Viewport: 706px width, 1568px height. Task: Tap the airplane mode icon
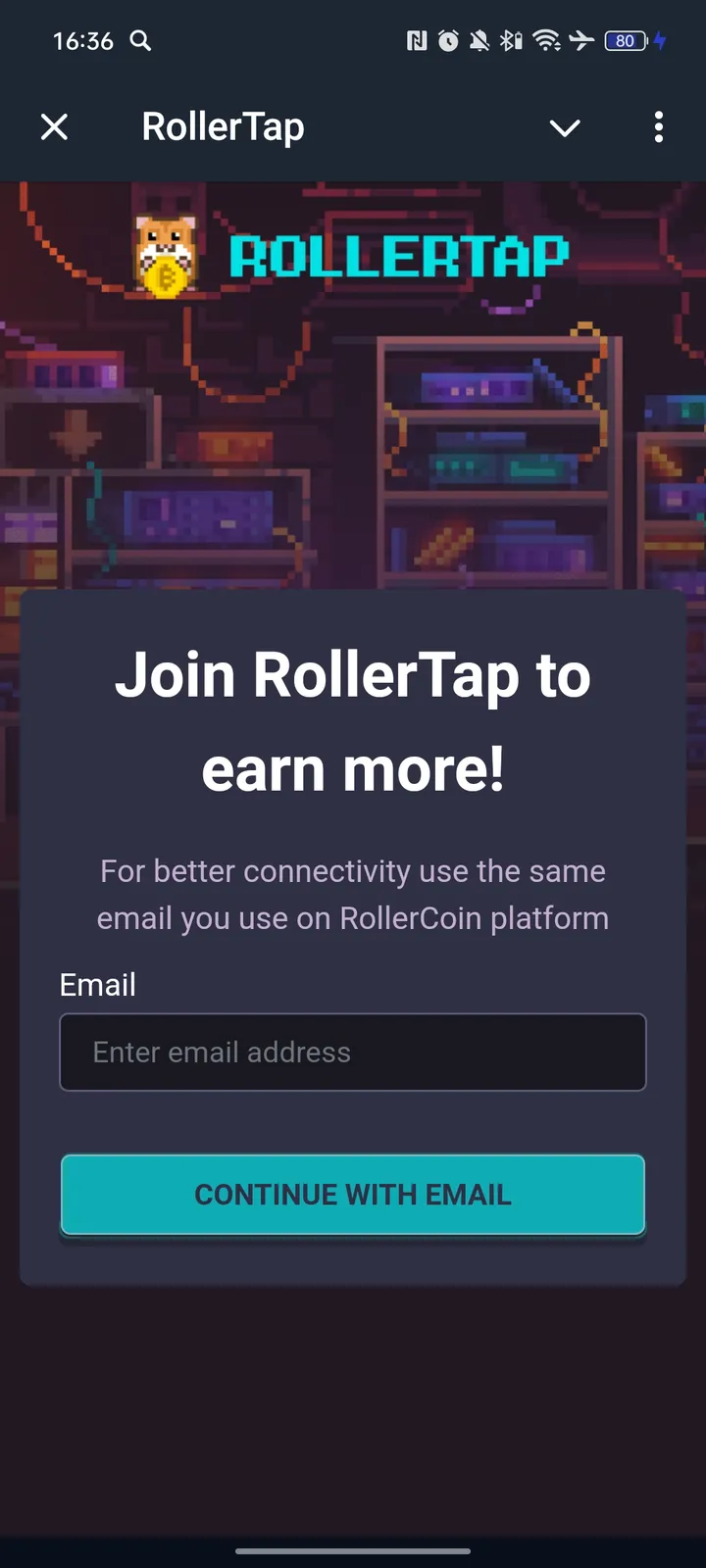coord(580,41)
